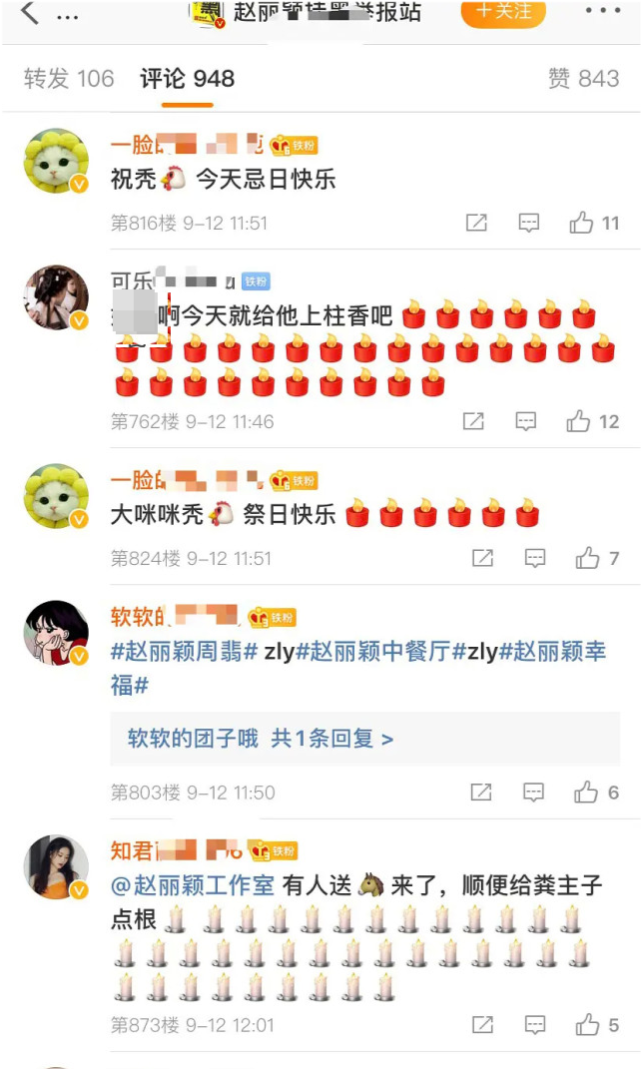The image size is (641, 1069).
Task: Tap the orange 关注 follow button
Action: 503,11
